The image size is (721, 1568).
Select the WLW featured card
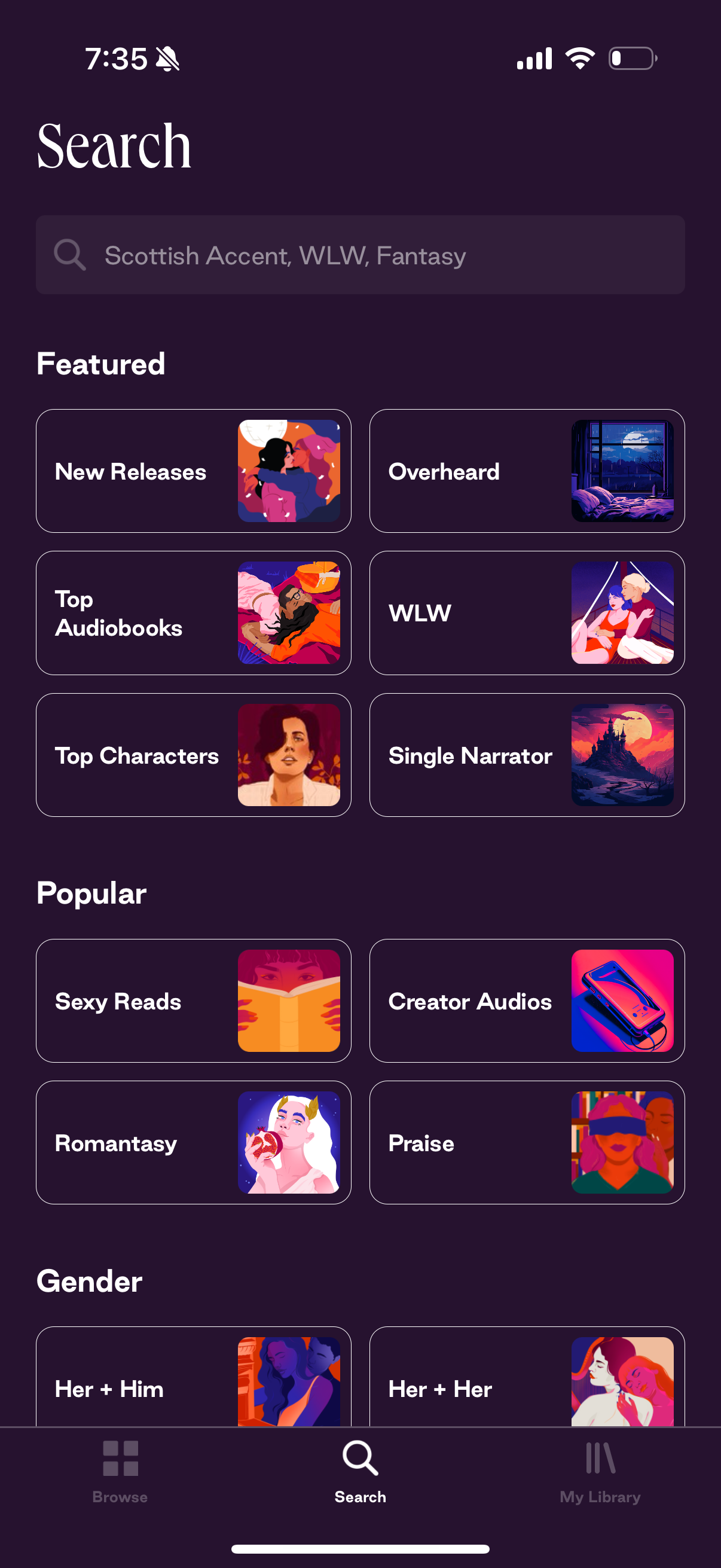(x=527, y=613)
